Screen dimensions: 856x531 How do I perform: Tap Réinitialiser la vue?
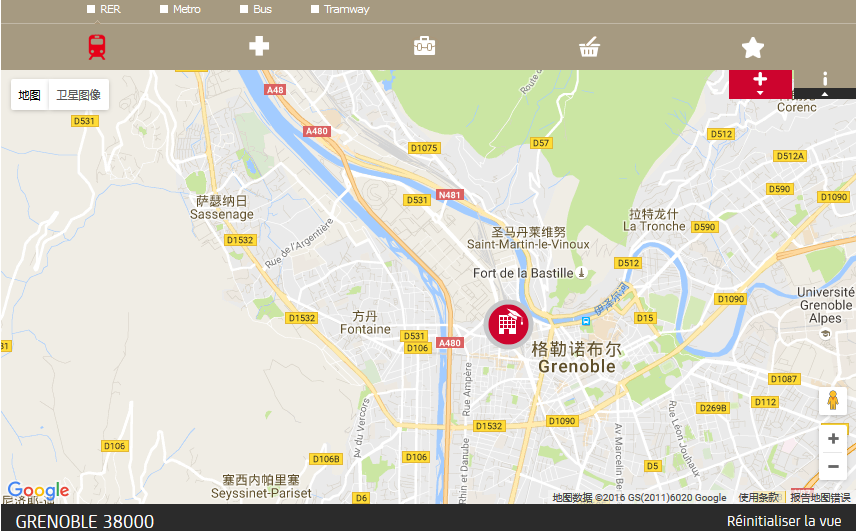pos(783,521)
